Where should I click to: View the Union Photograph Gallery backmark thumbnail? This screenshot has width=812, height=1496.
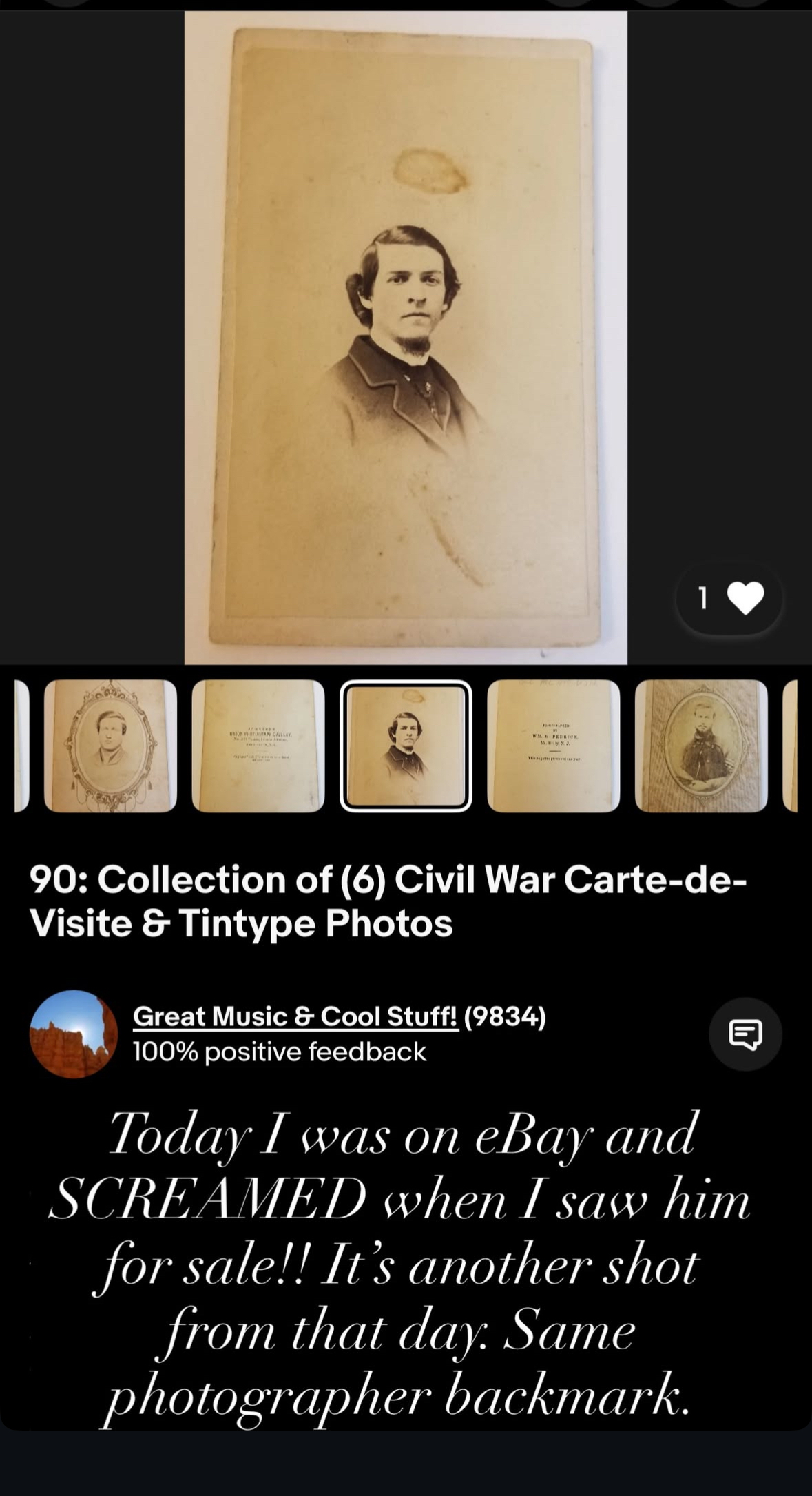coord(258,746)
